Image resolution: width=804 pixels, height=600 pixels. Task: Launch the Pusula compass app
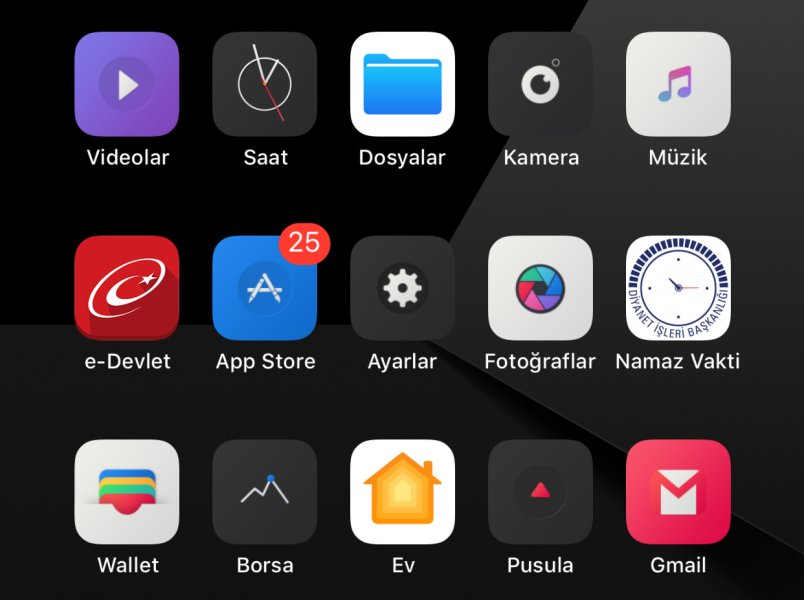540,492
